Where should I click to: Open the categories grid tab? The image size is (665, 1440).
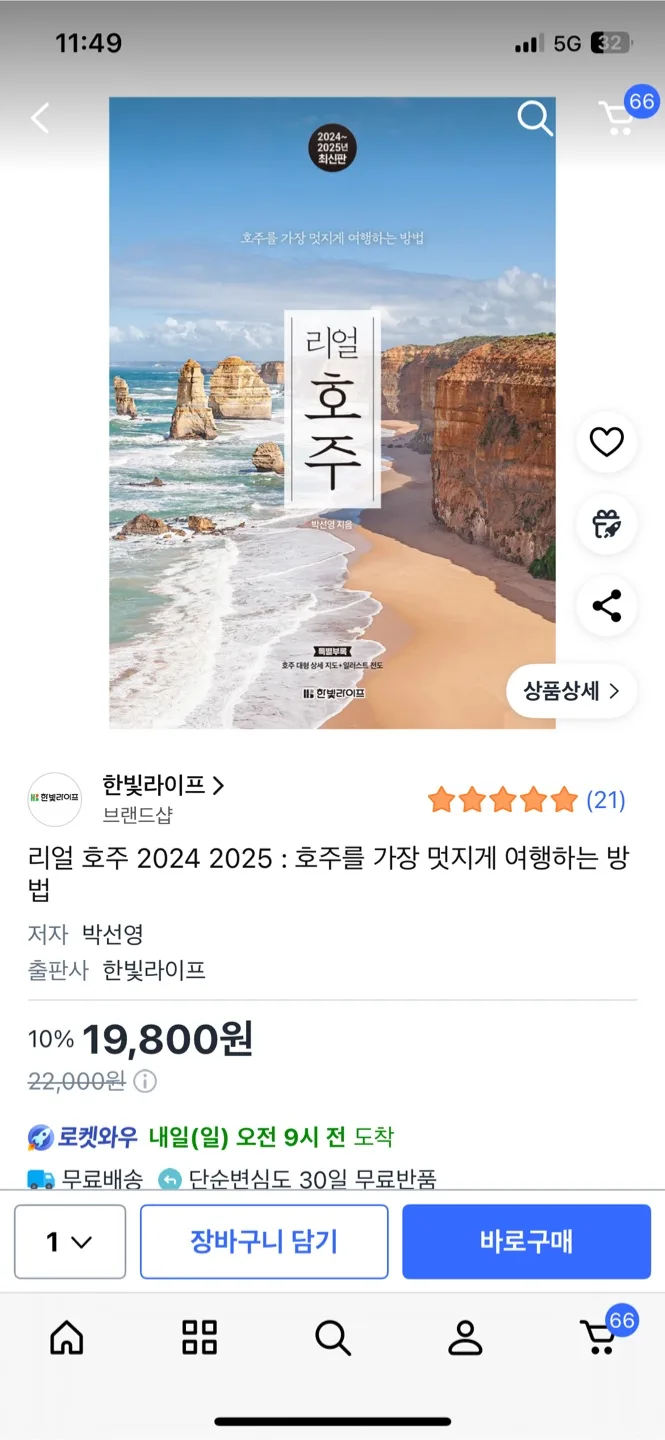coord(199,1337)
